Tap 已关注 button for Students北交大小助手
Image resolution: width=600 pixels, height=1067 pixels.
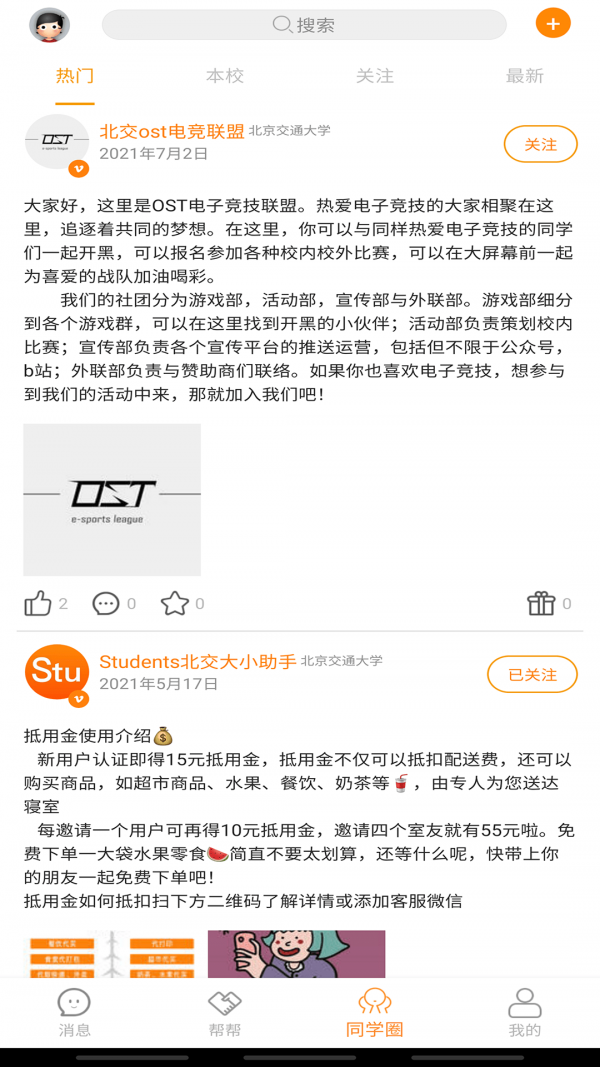tap(532, 674)
